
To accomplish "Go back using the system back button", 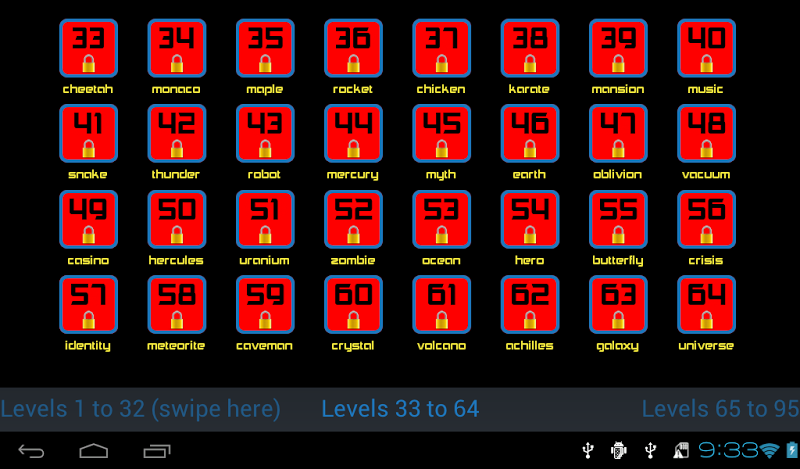I will [31, 451].
